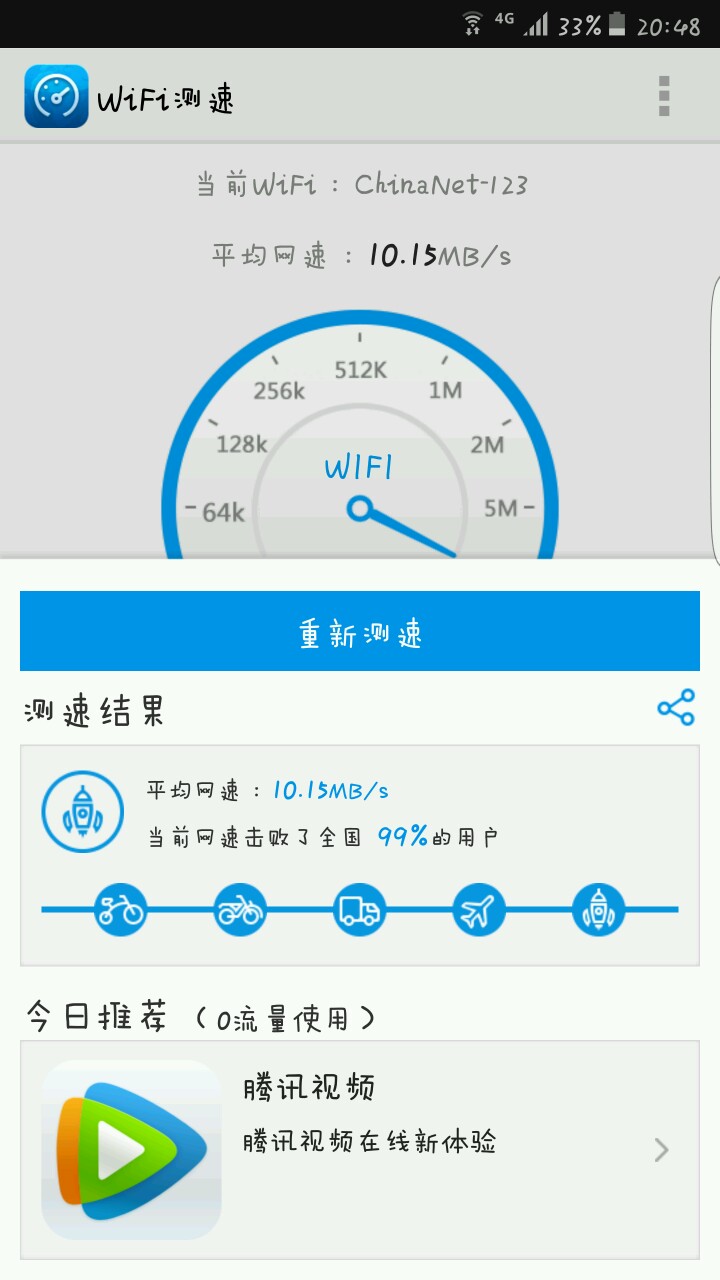Open the 腾讯视频 recommendation
720x1280 pixels.
[x=360, y=1149]
